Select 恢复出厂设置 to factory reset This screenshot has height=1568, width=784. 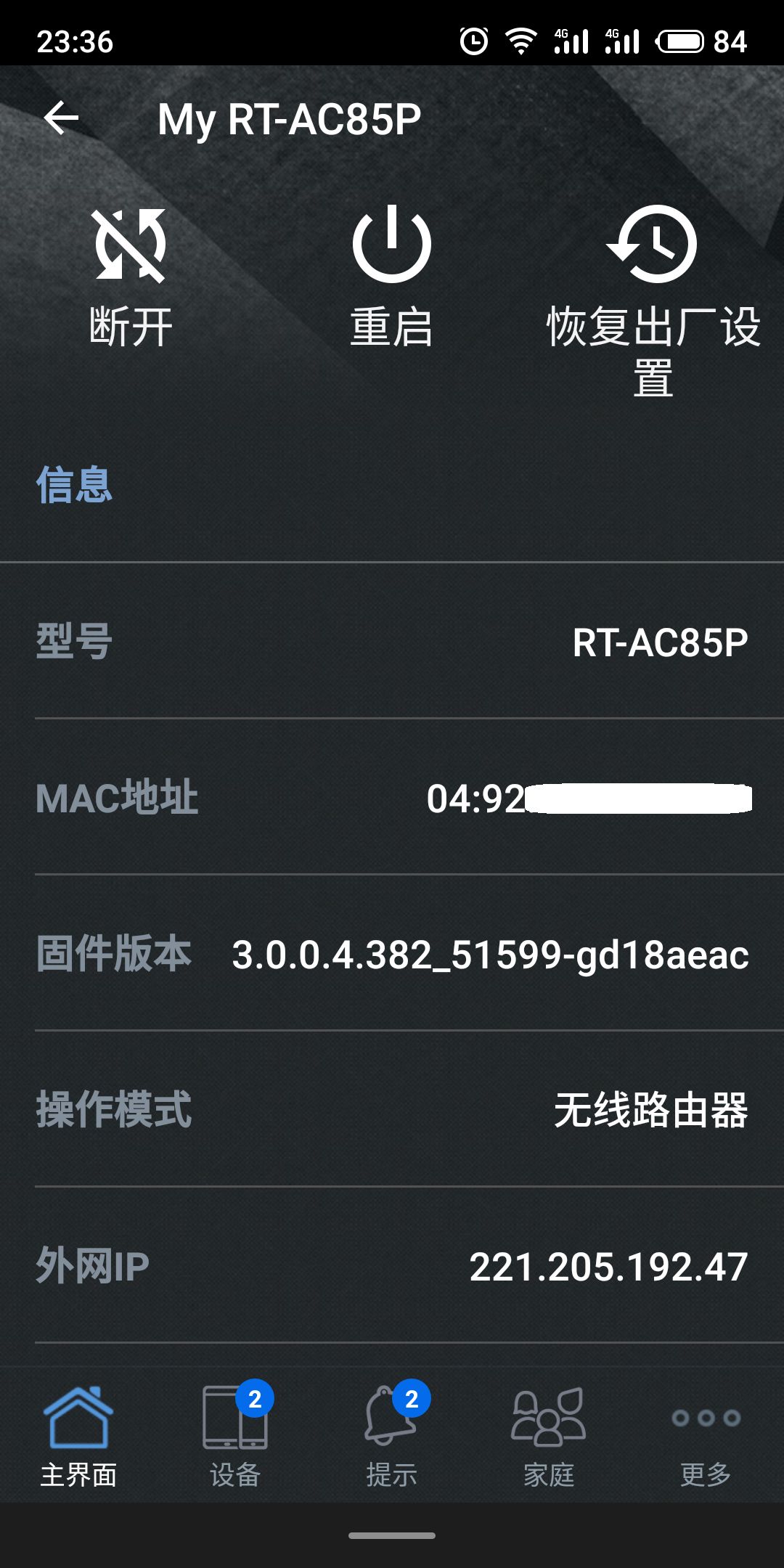(x=653, y=301)
